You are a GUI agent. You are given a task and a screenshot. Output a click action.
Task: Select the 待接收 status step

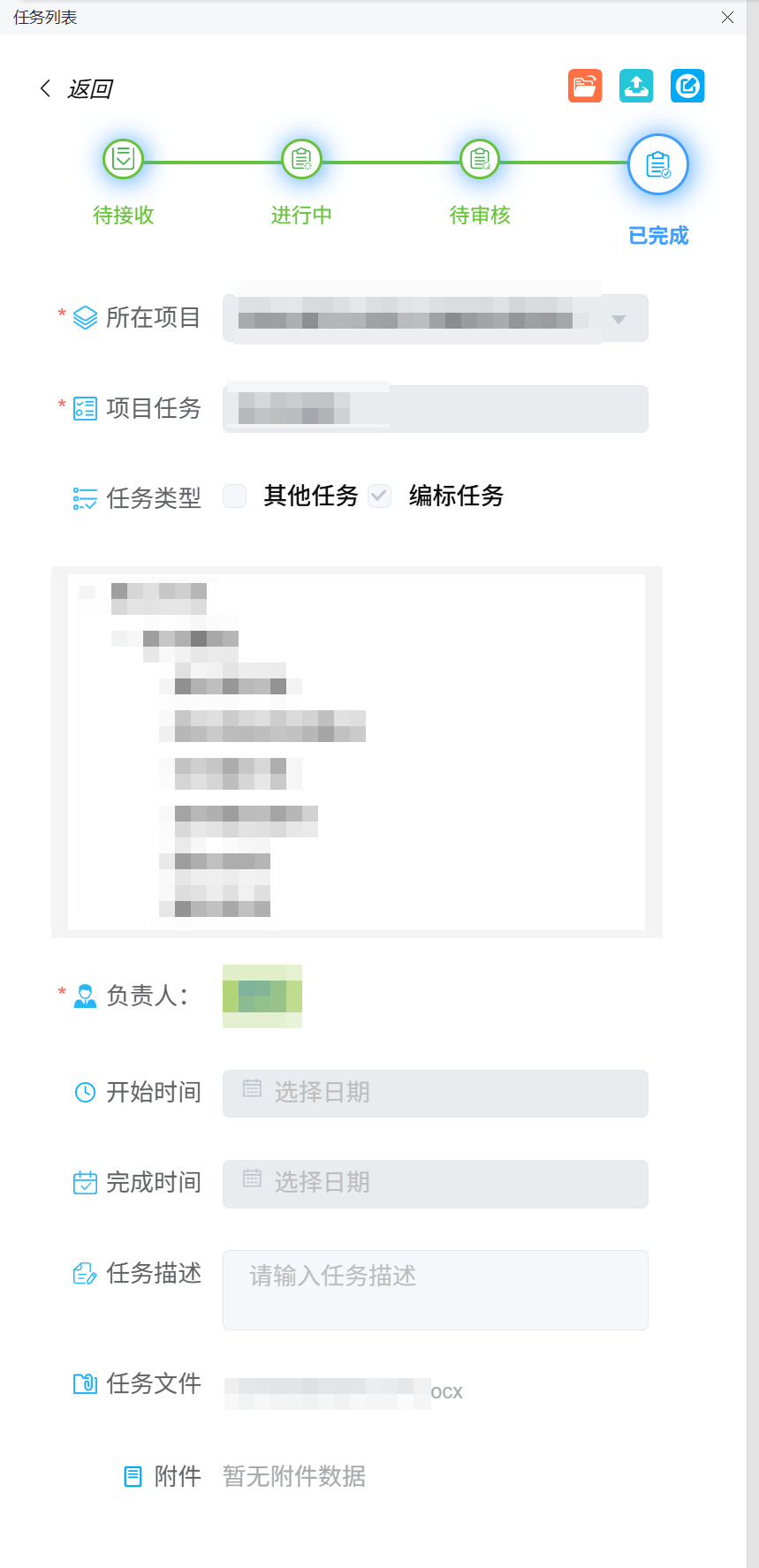(124, 160)
